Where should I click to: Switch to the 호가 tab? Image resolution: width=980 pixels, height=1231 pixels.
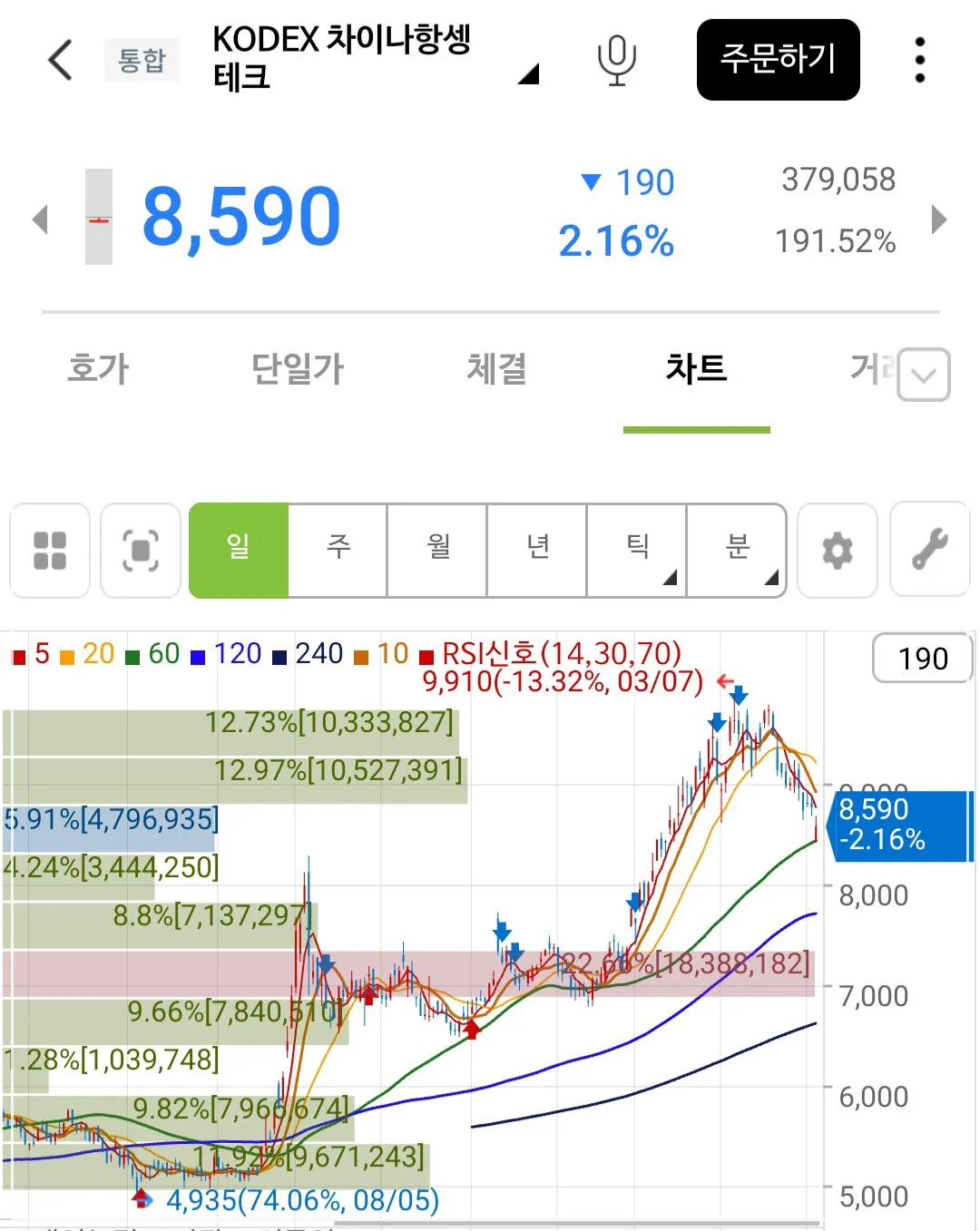pos(98,369)
